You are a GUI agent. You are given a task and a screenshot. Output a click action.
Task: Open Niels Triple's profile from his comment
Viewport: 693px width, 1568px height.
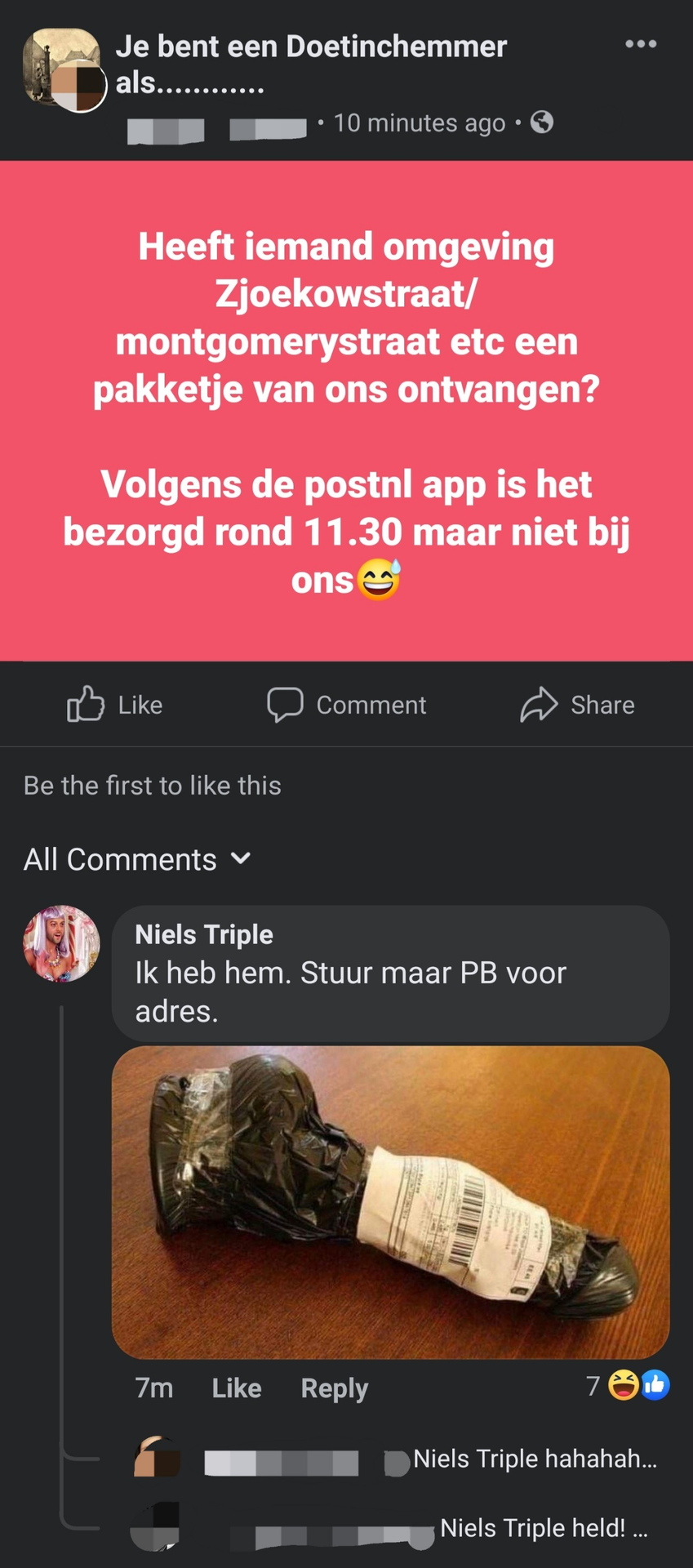point(203,934)
